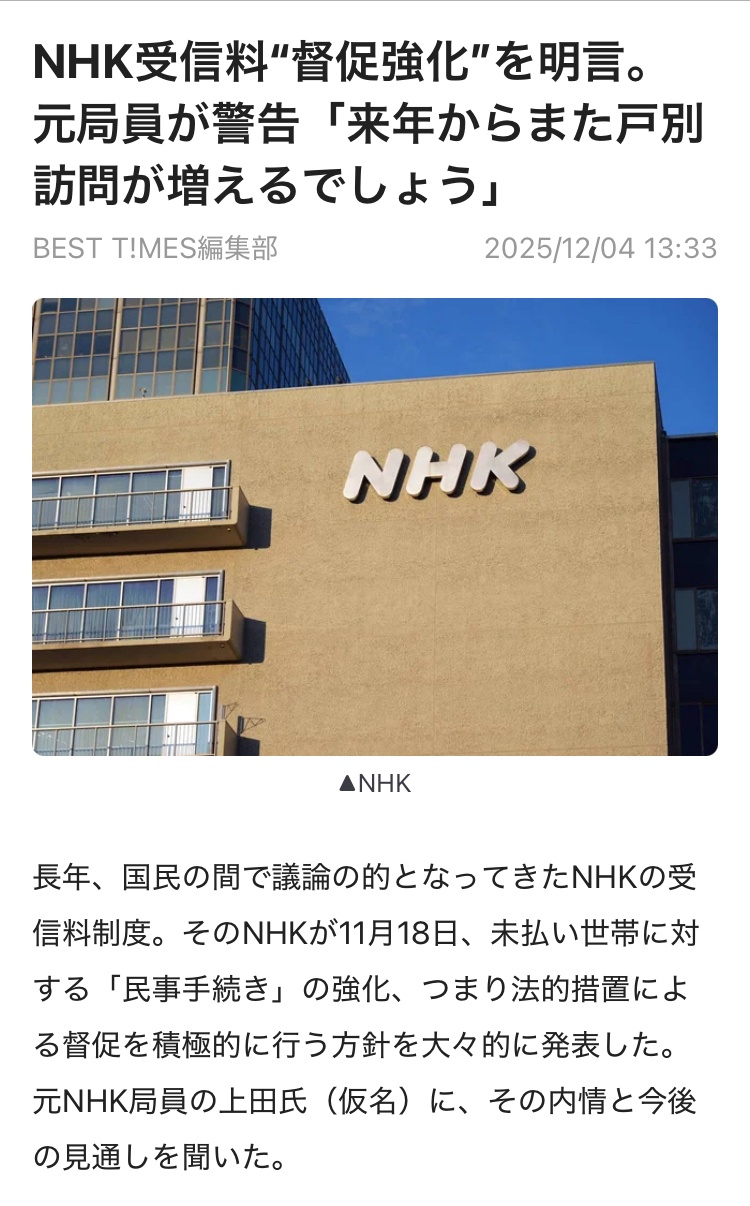750x1206 pixels.
Task: Open the NHK building photo in the article
Action: [x=375, y=526]
